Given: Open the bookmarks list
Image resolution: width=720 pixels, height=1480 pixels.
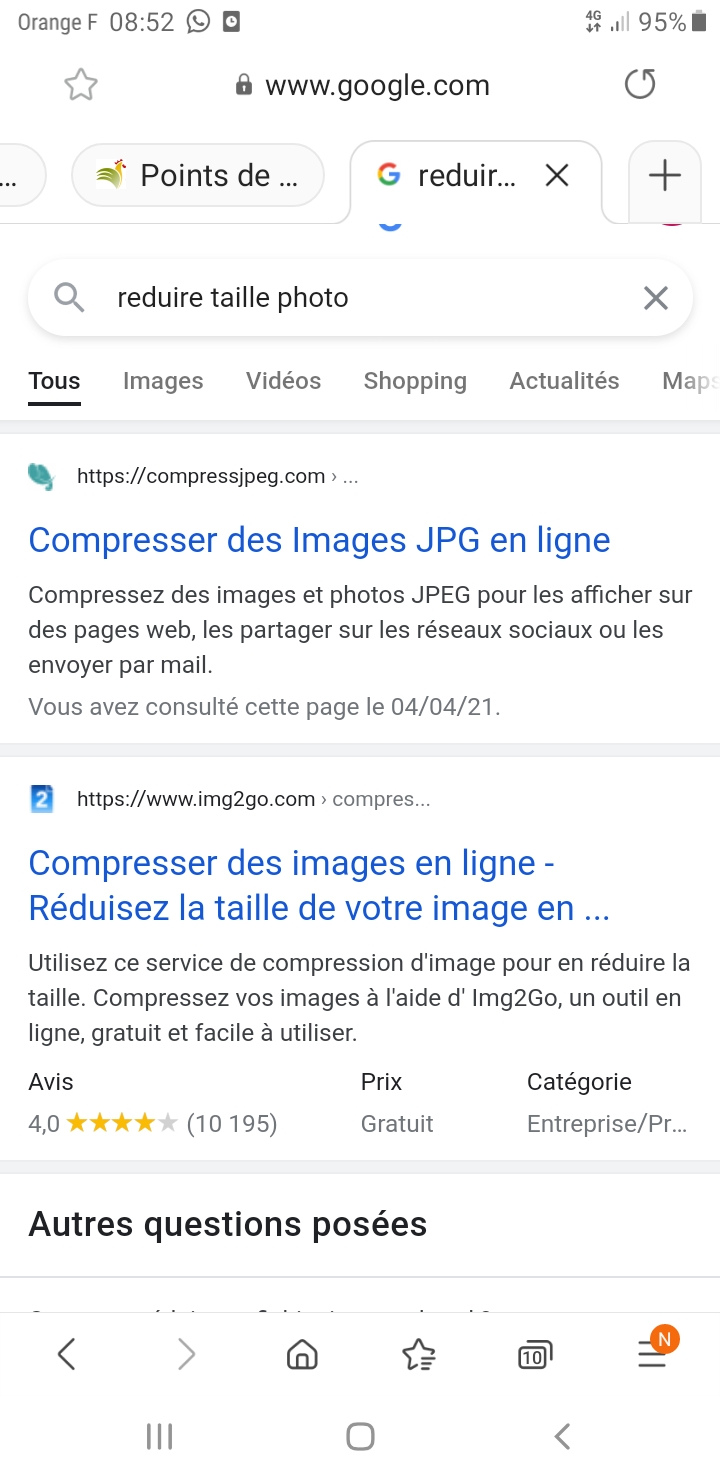Looking at the screenshot, I should point(418,1354).
